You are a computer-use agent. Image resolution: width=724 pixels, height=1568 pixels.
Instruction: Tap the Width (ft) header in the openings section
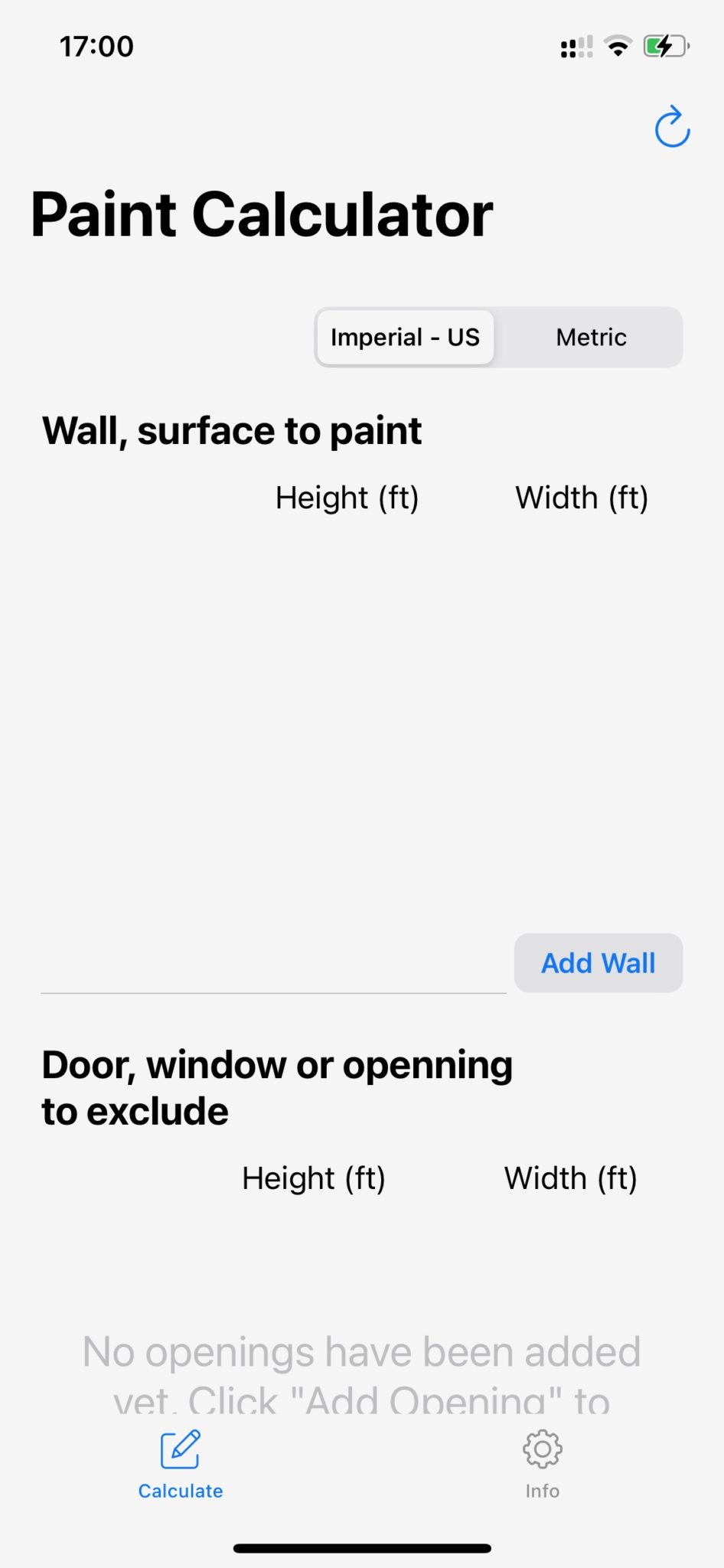[x=569, y=1178]
